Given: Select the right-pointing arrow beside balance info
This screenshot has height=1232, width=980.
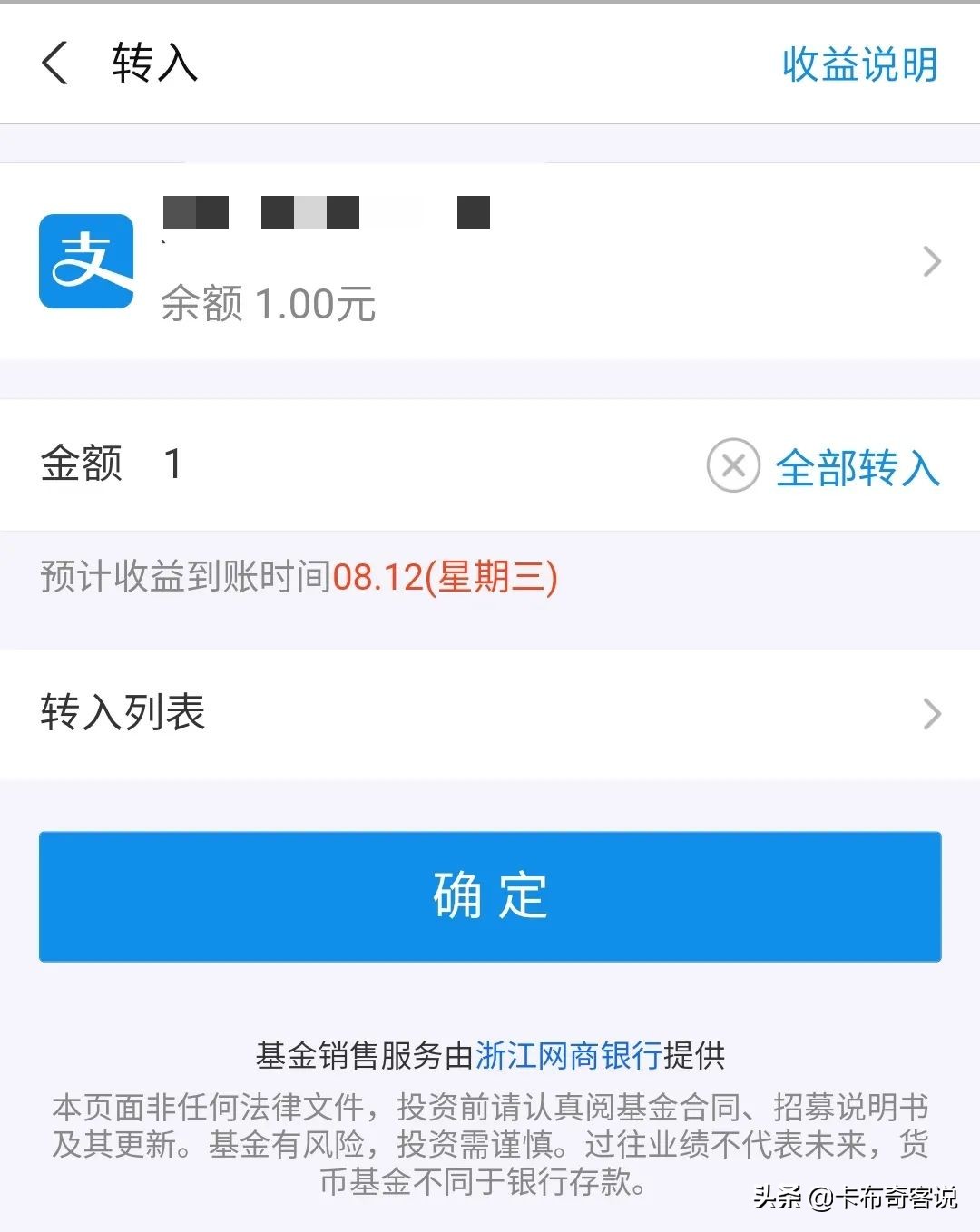Looking at the screenshot, I should (x=932, y=261).
